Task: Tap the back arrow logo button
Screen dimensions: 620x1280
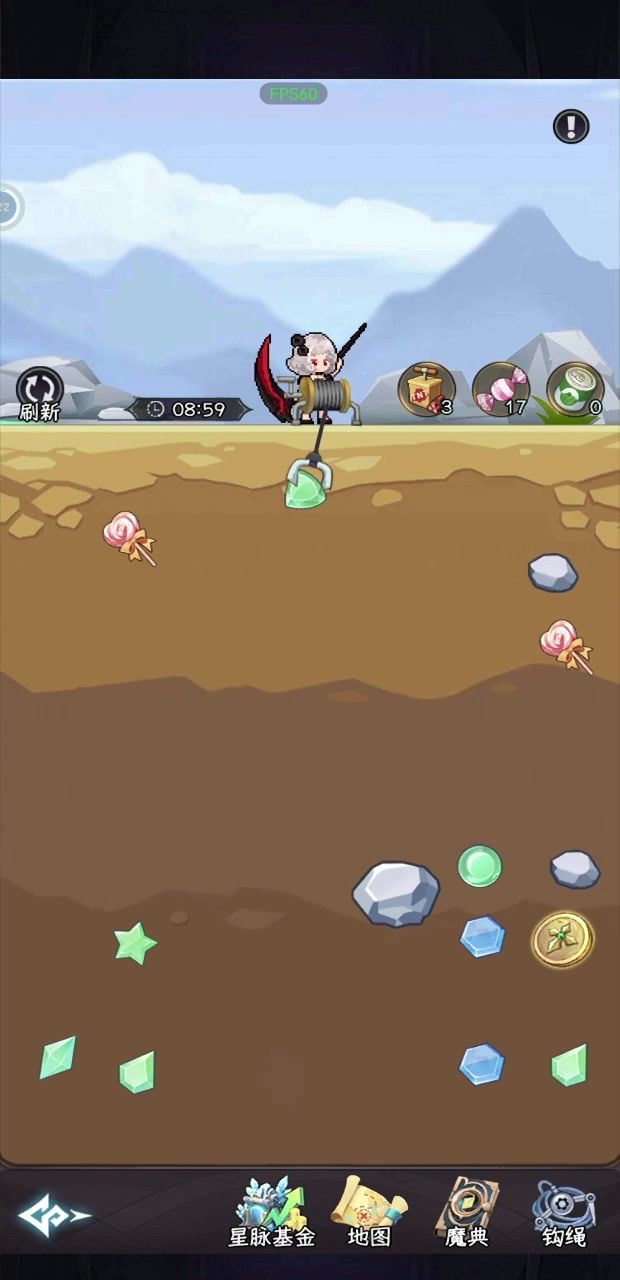Action: [x=52, y=1215]
